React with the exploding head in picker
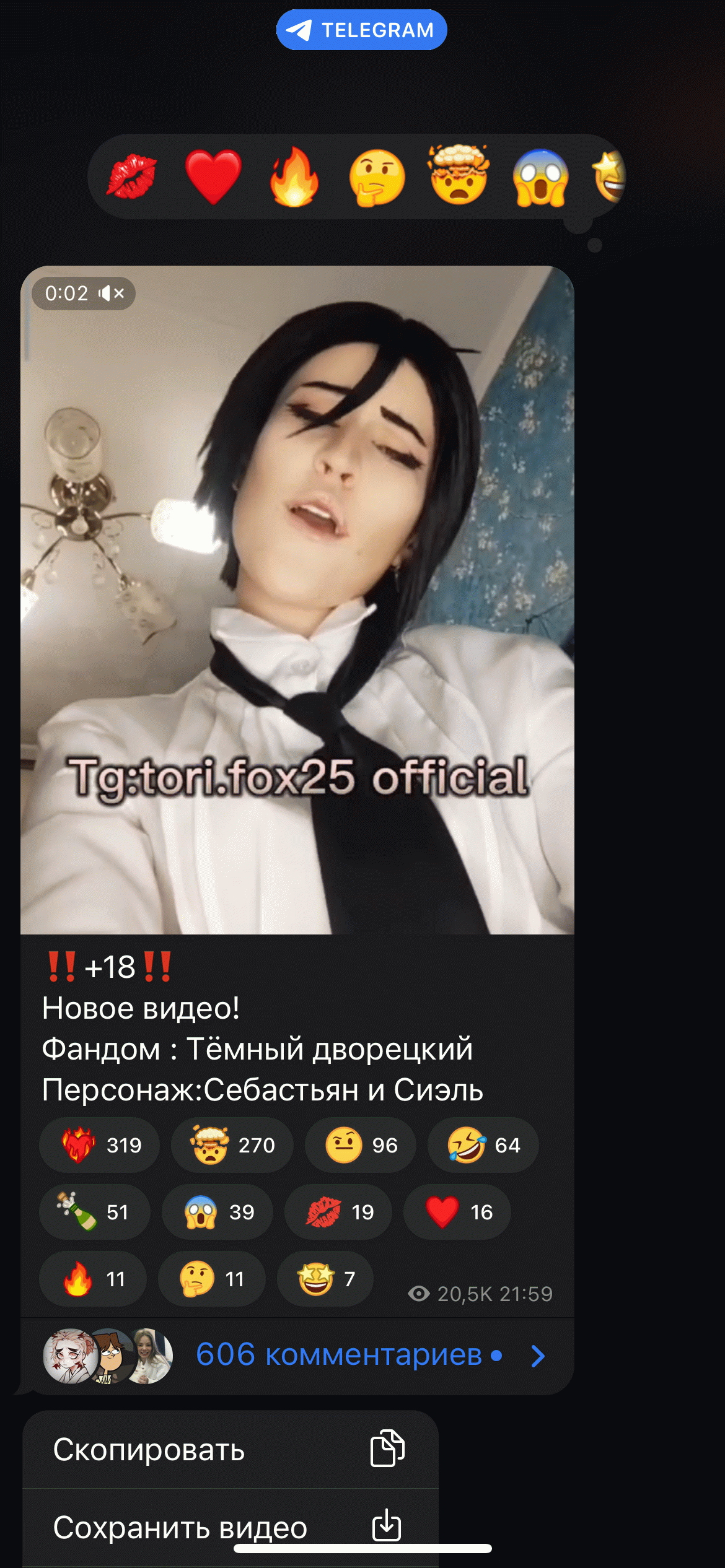This screenshot has width=725, height=1568. click(x=459, y=176)
